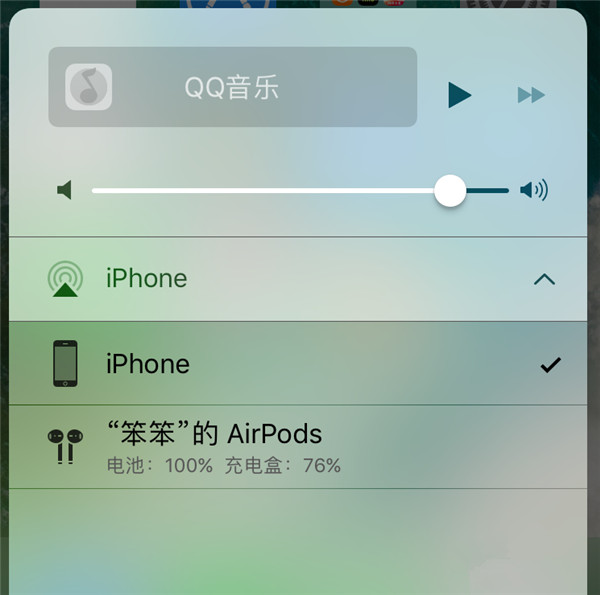Start playback with the play button

point(459,95)
